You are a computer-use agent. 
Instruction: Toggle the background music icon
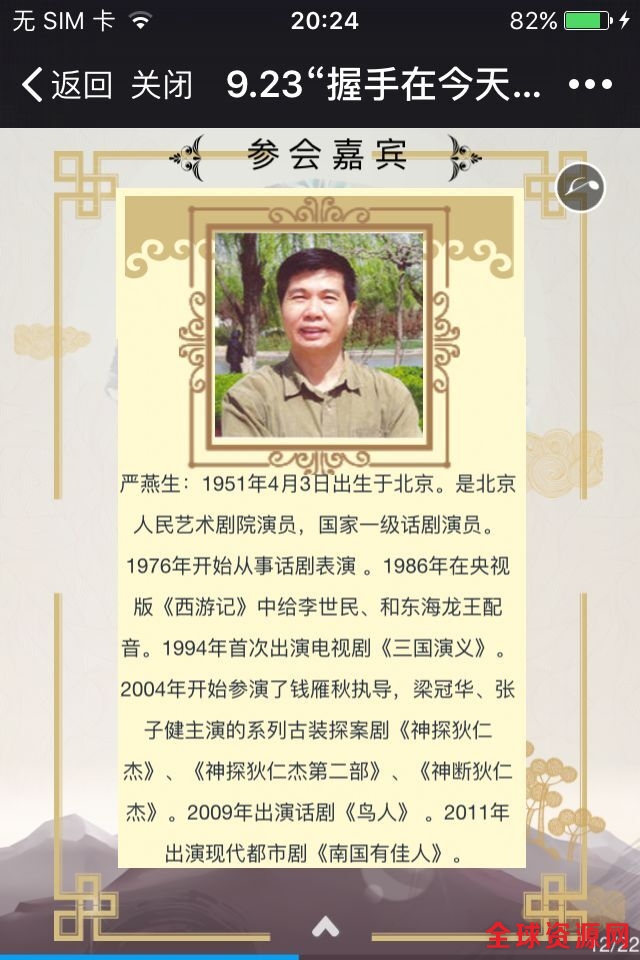point(581,187)
